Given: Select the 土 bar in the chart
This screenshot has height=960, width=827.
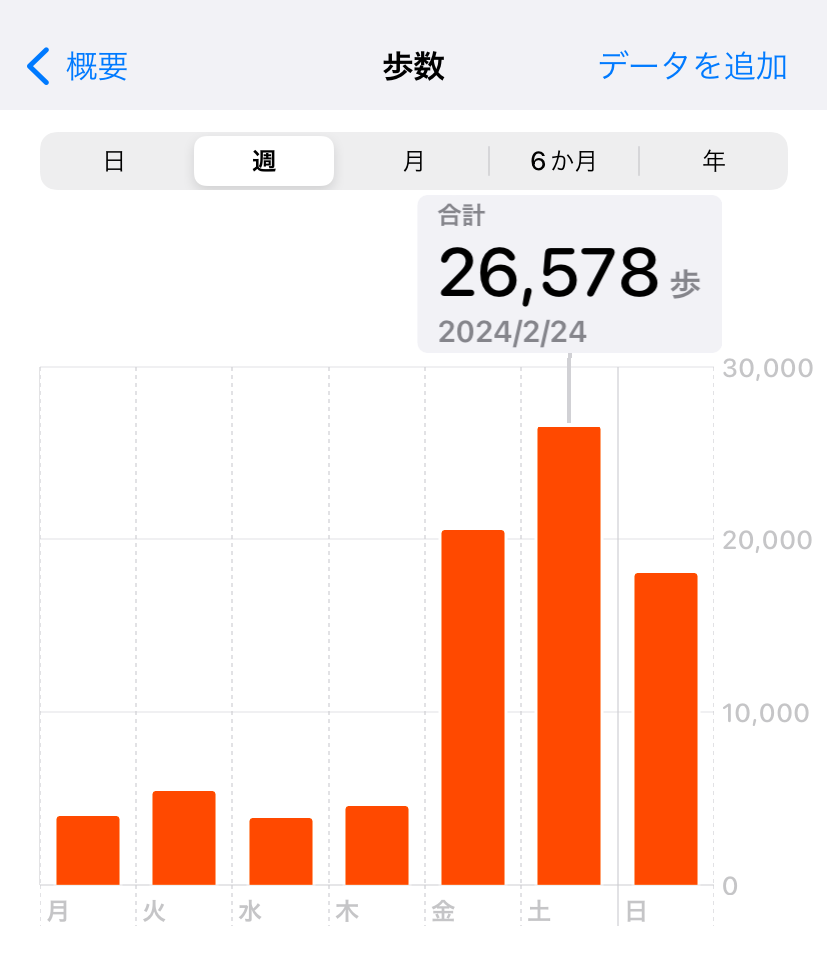Looking at the screenshot, I should click(x=569, y=656).
